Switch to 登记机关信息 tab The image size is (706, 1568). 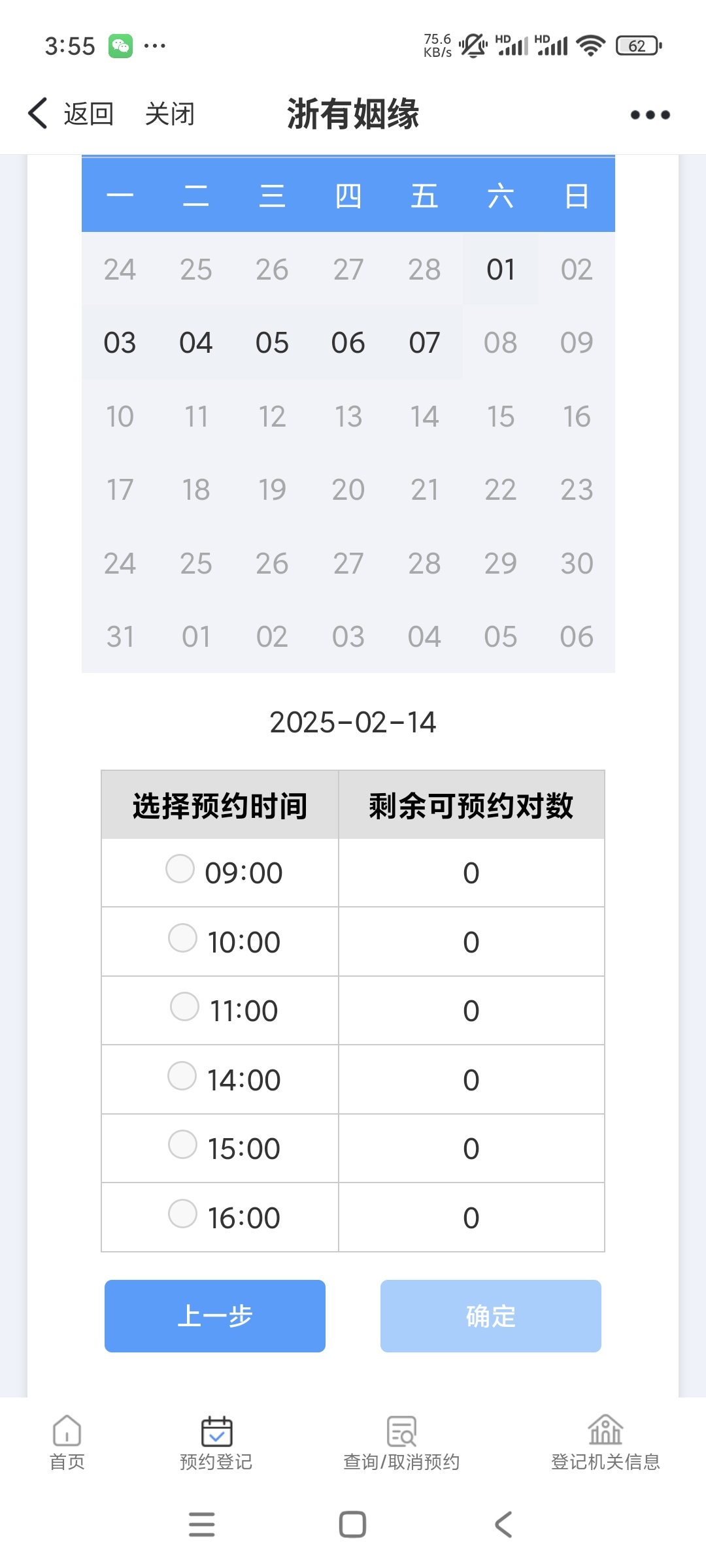pos(605,1443)
